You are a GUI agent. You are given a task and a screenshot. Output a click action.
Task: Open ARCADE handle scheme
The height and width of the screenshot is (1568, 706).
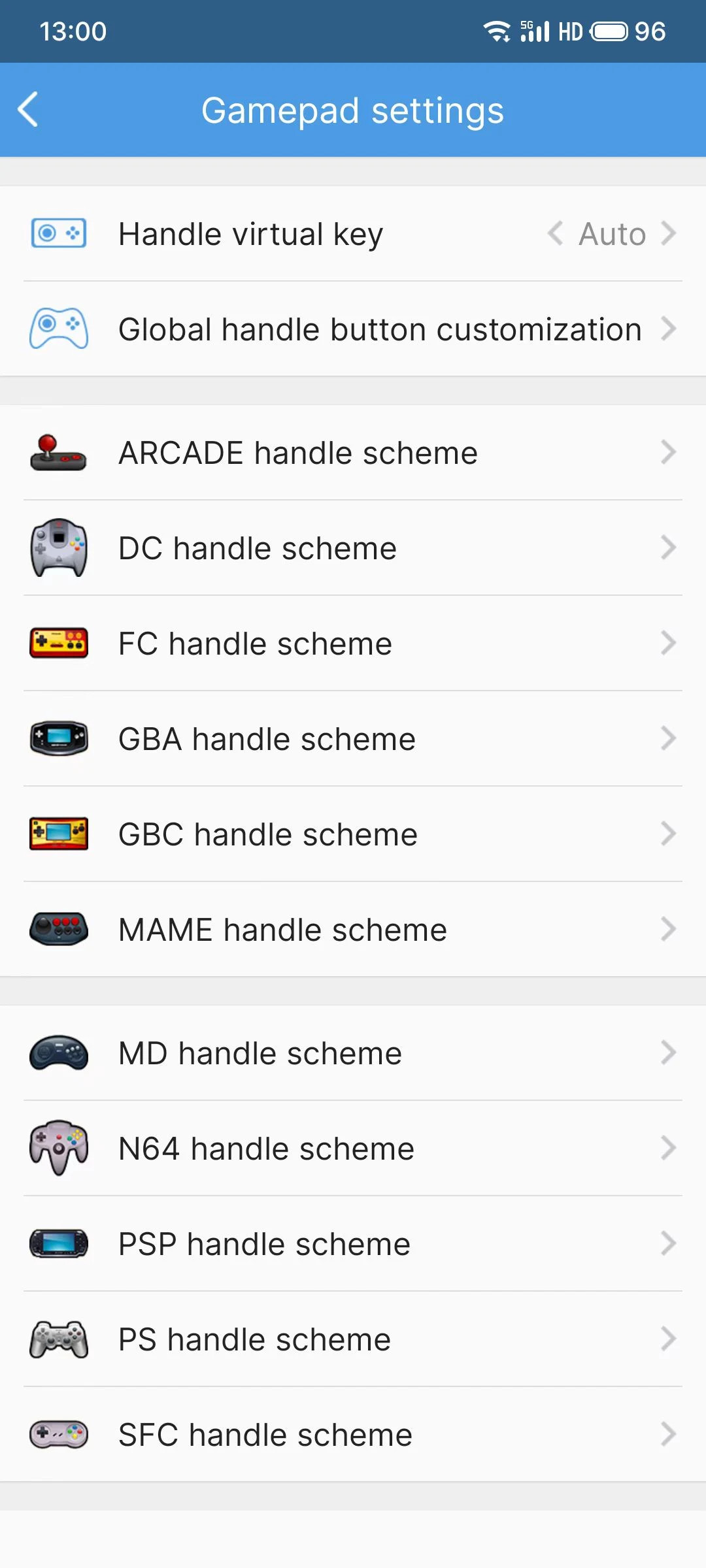click(x=353, y=453)
